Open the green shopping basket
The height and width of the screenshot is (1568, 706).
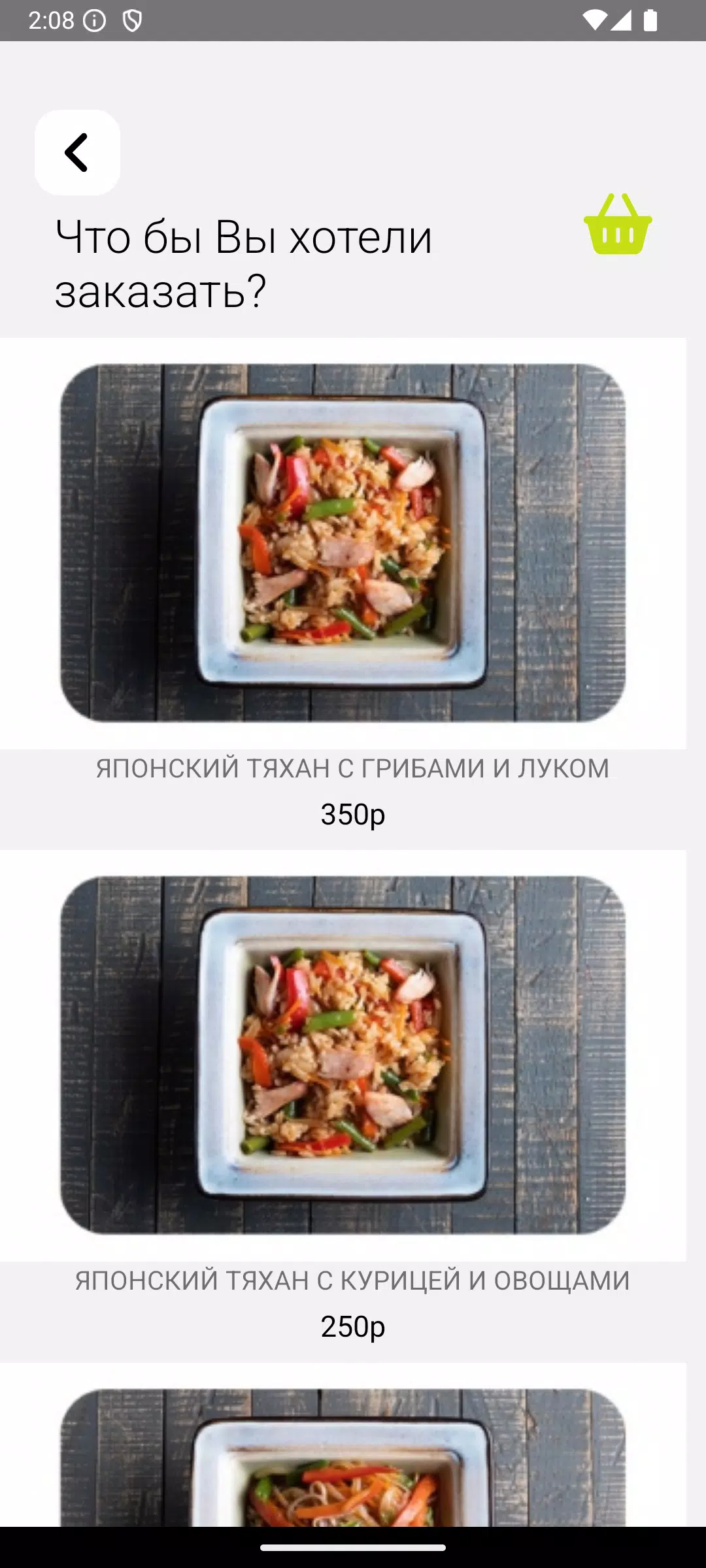[617, 224]
